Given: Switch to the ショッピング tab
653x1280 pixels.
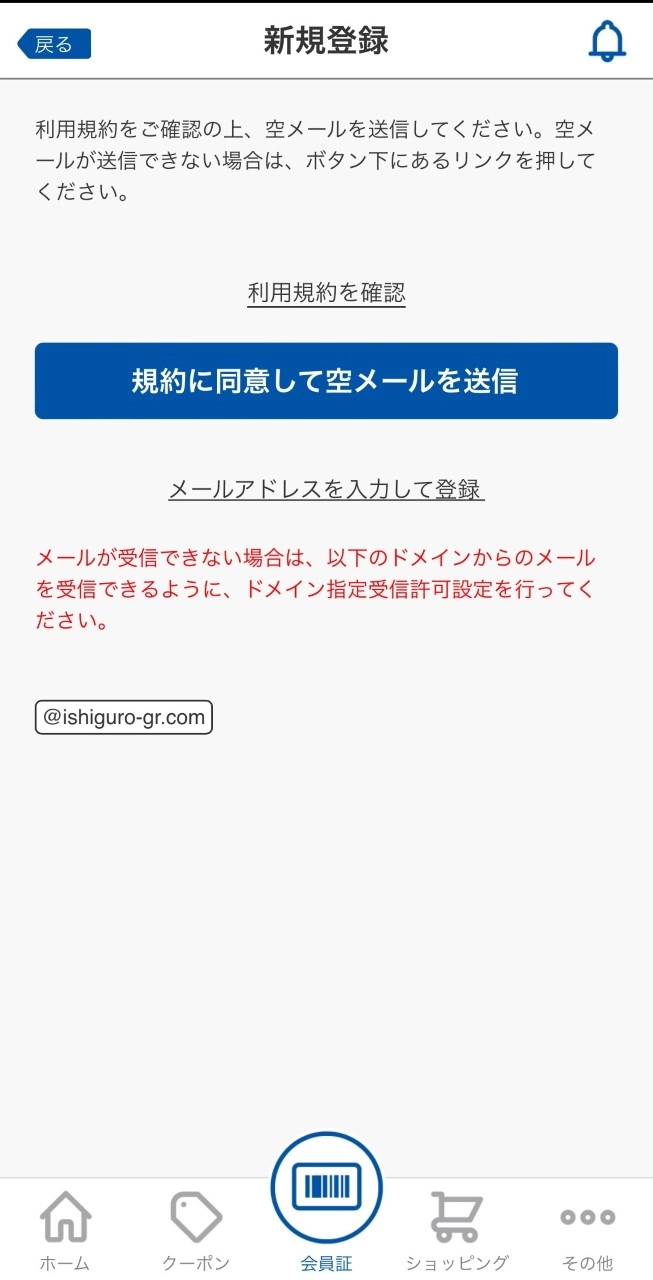Looking at the screenshot, I should 457,1231.
